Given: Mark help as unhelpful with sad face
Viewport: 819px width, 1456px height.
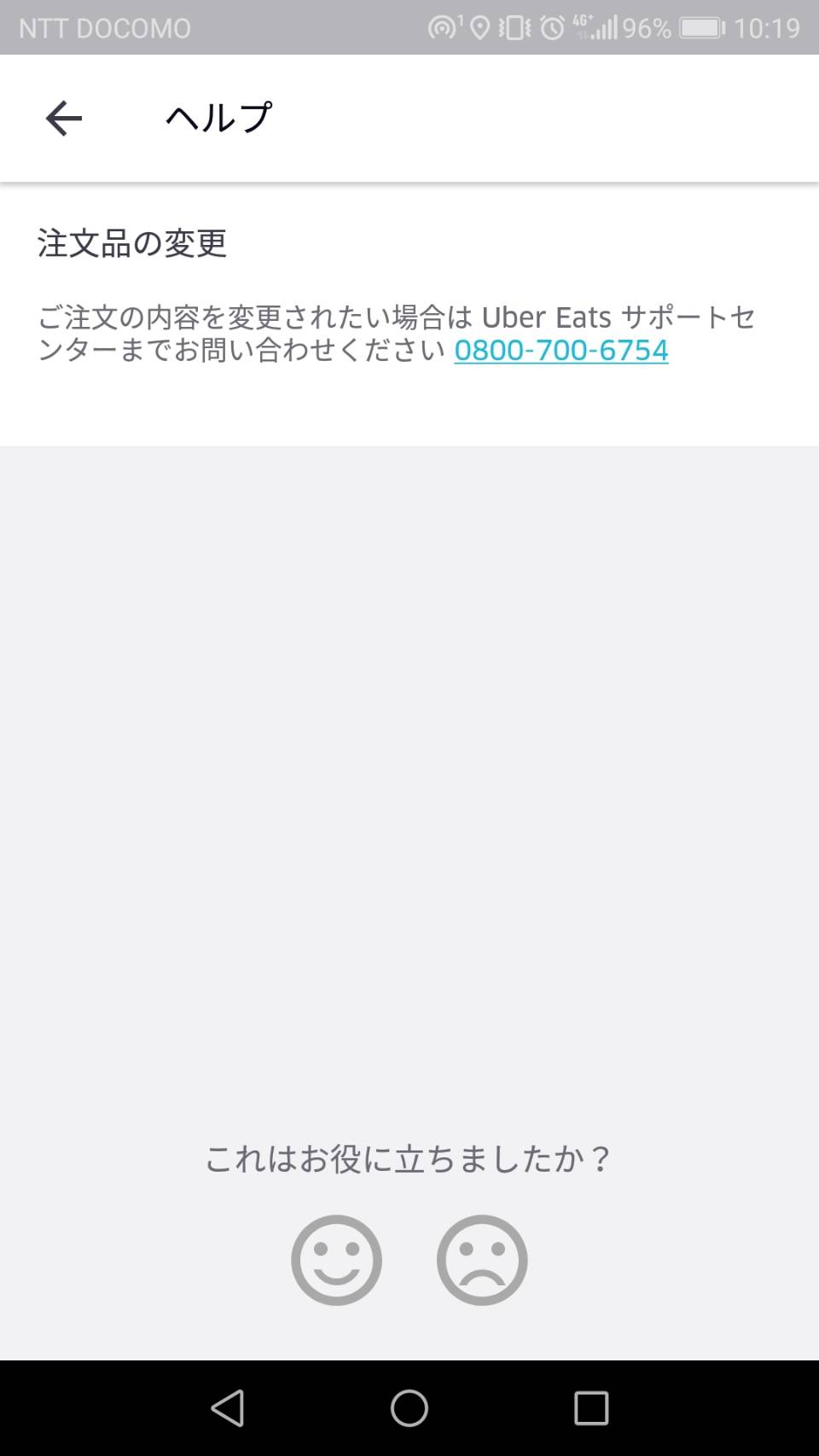Looking at the screenshot, I should [482, 1260].
